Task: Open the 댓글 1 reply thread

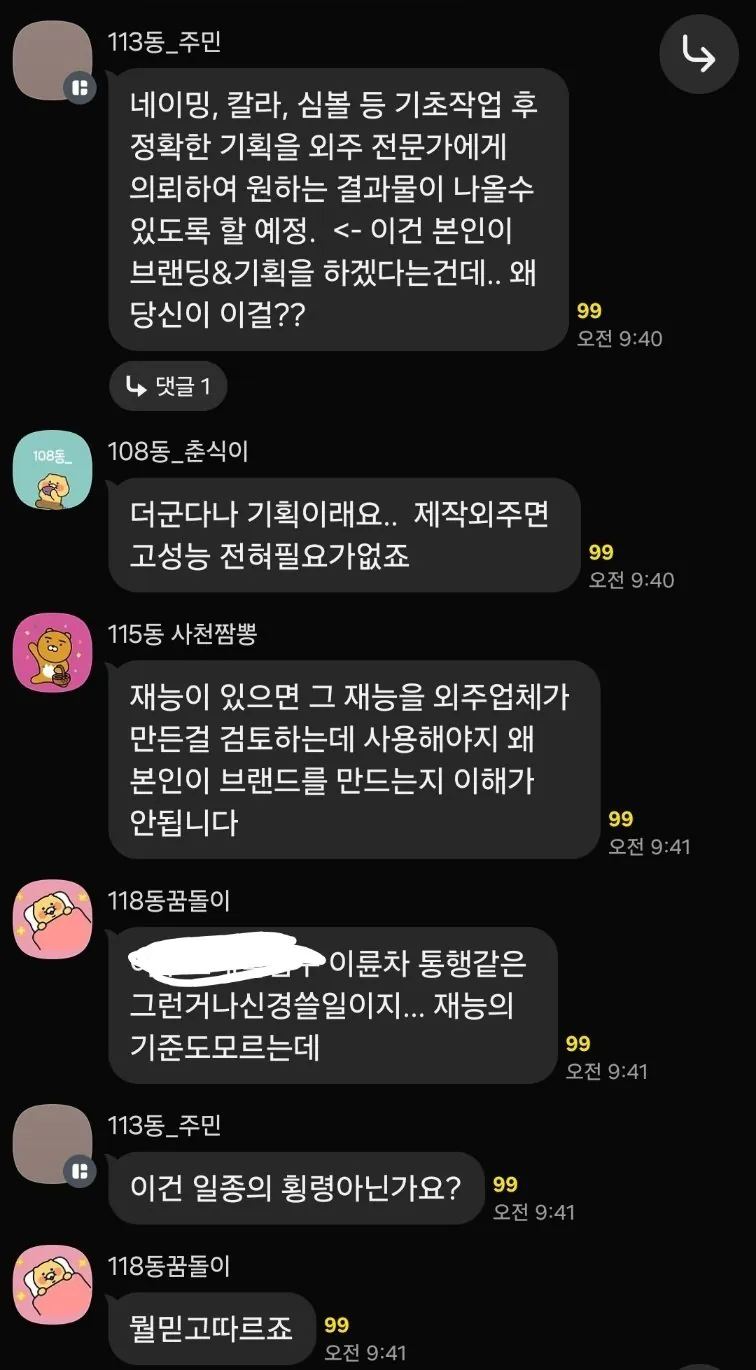Action: coord(168,387)
